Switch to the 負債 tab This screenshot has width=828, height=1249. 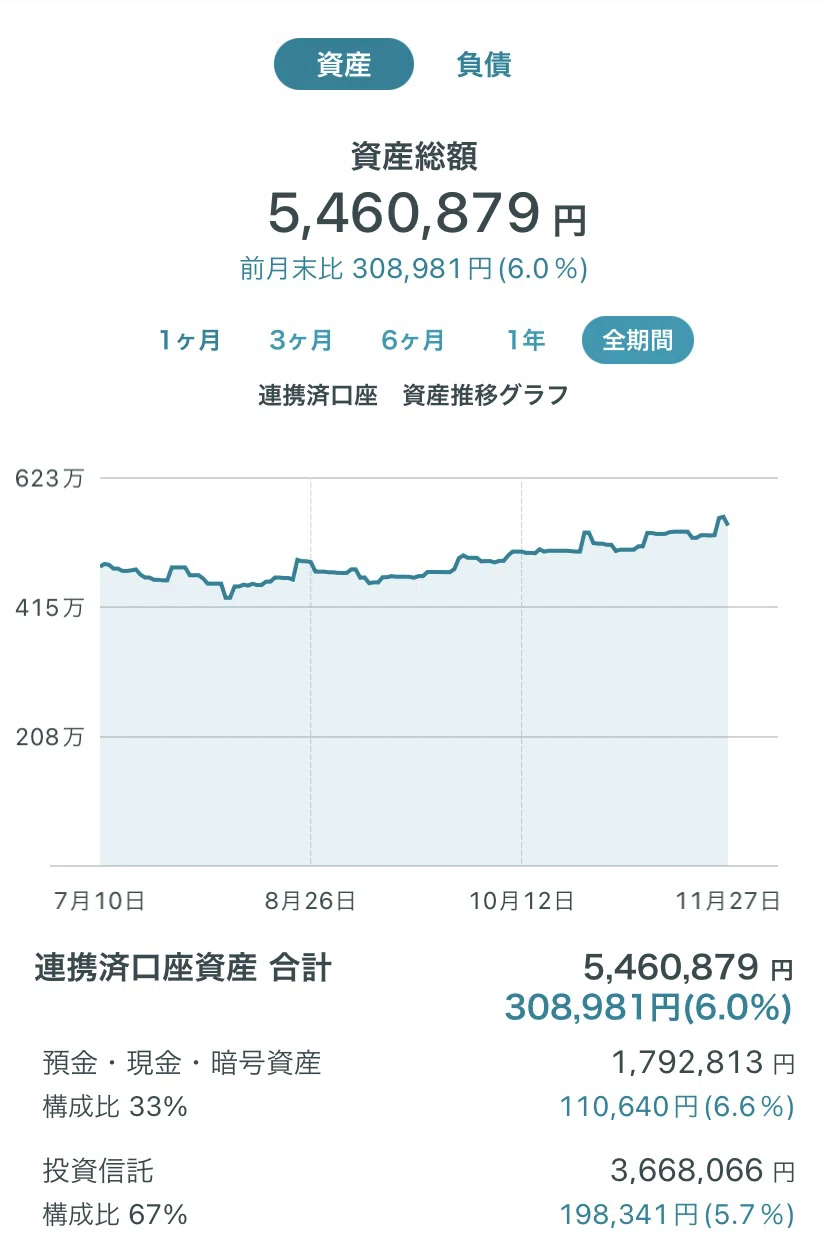point(484,65)
